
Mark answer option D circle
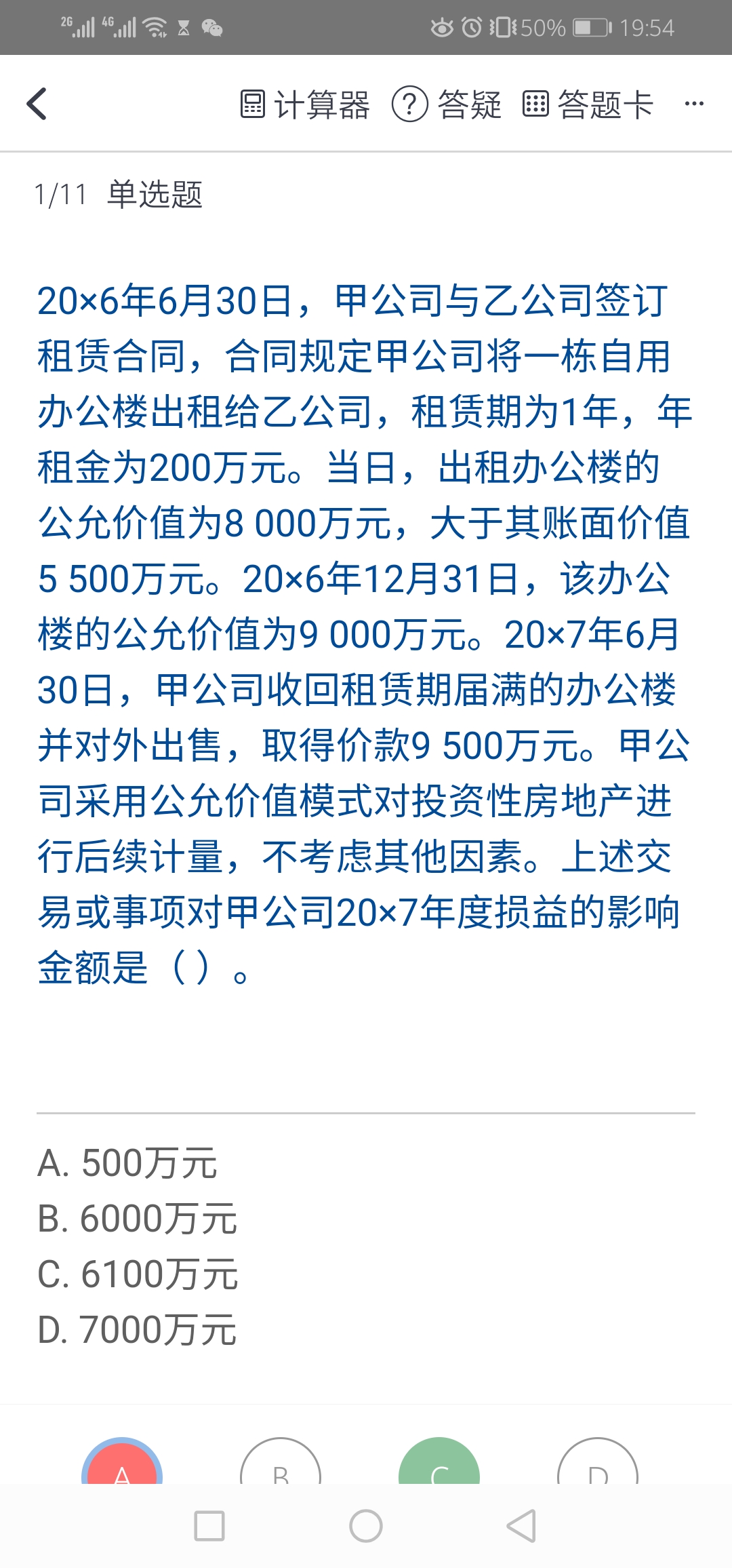[598, 1464]
